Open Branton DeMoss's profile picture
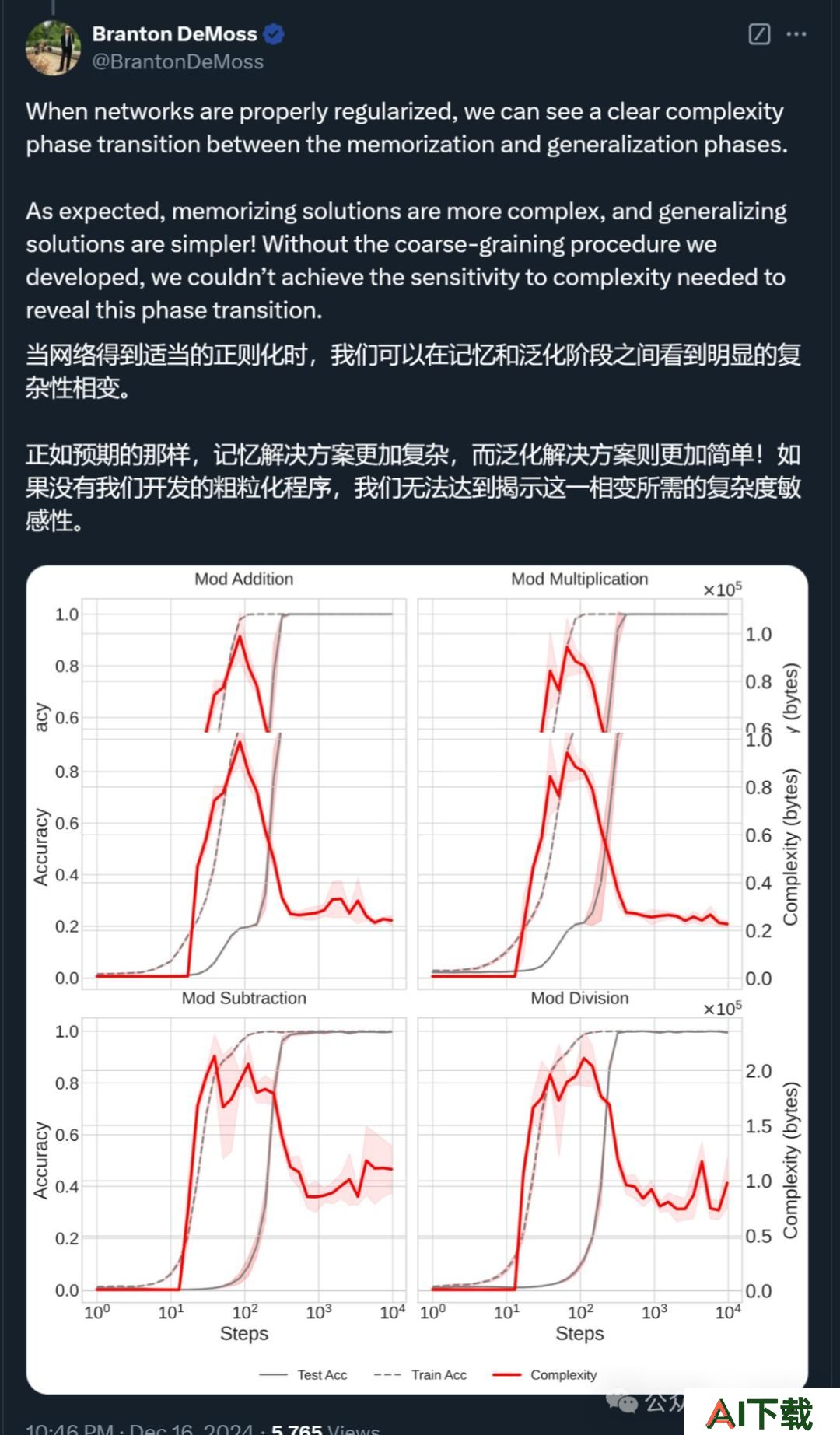The width and height of the screenshot is (840, 1435). coord(54,47)
